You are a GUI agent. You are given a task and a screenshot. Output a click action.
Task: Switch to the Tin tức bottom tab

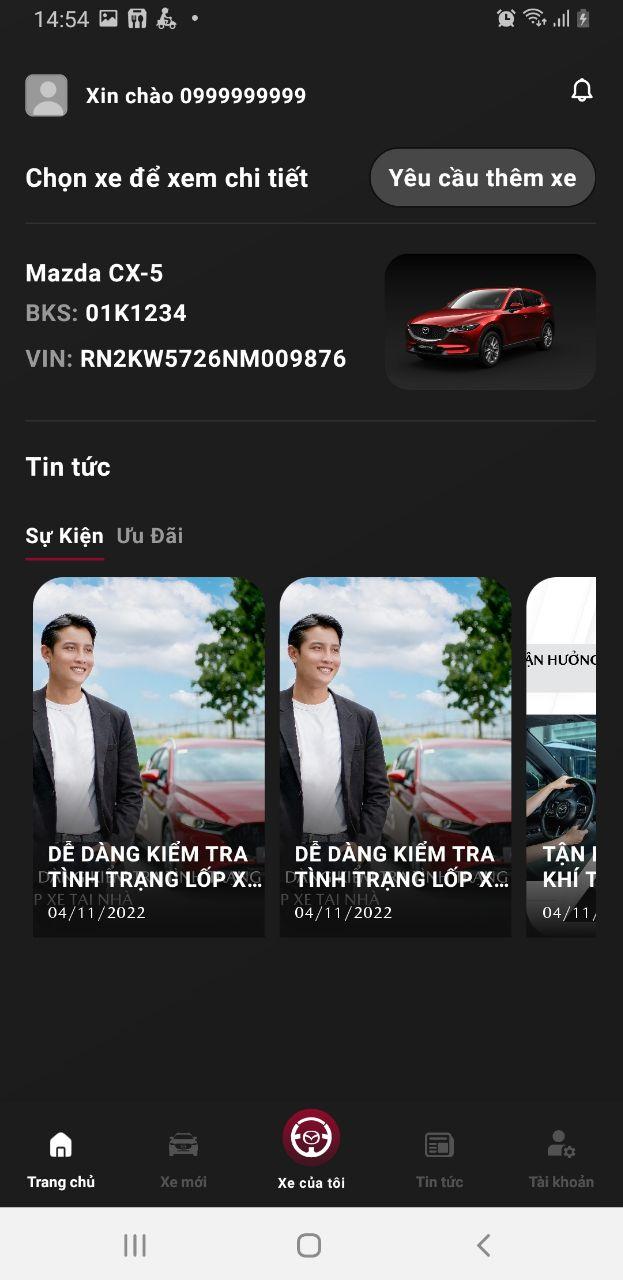pos(439,1160)
